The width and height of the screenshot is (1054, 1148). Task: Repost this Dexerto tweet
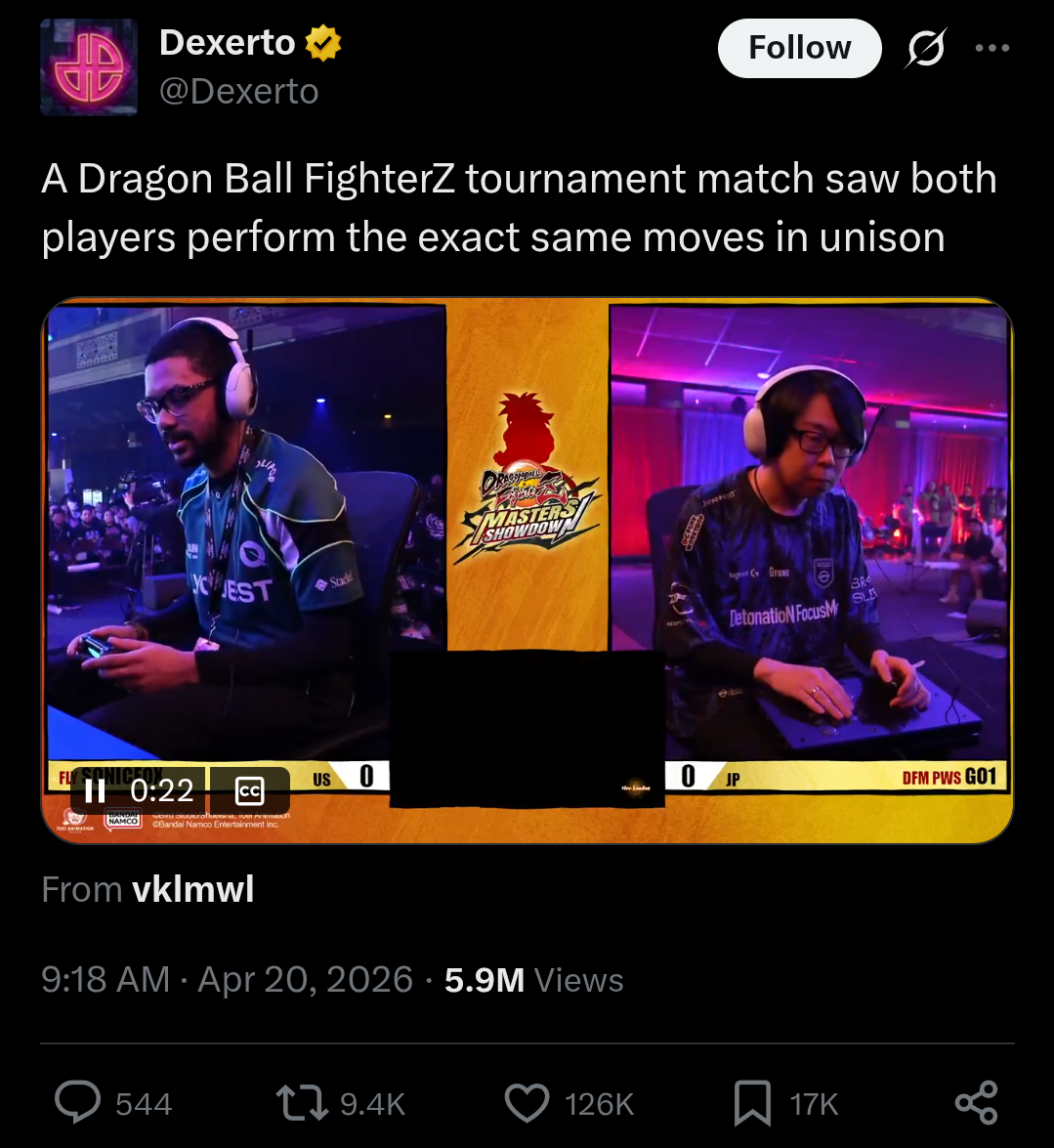tap(302, 1103)
